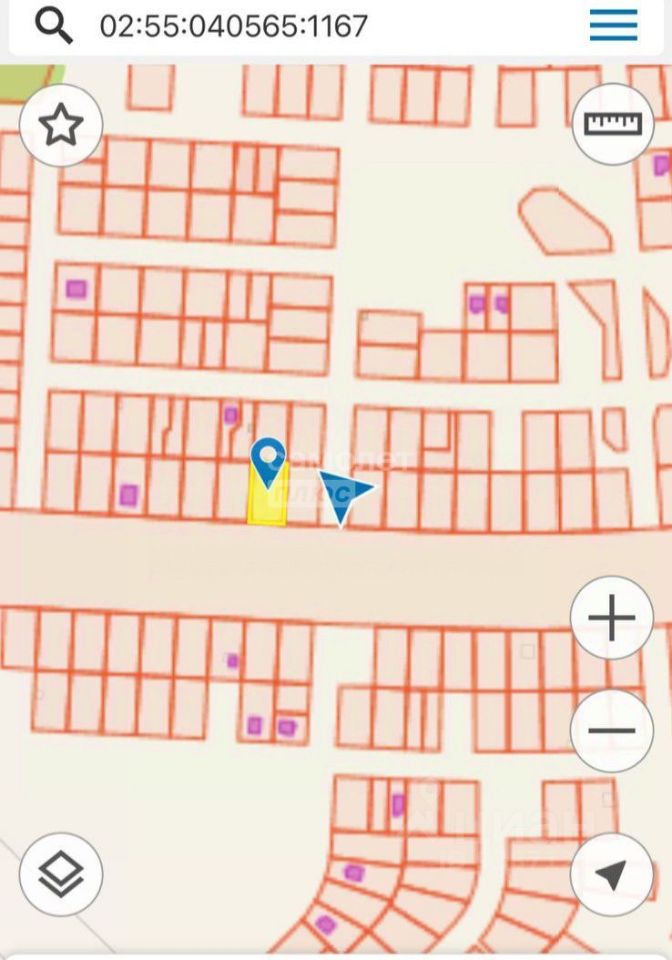Add this parcel to favorites with the star
The image size is (672, 960).
click(61, 125)
